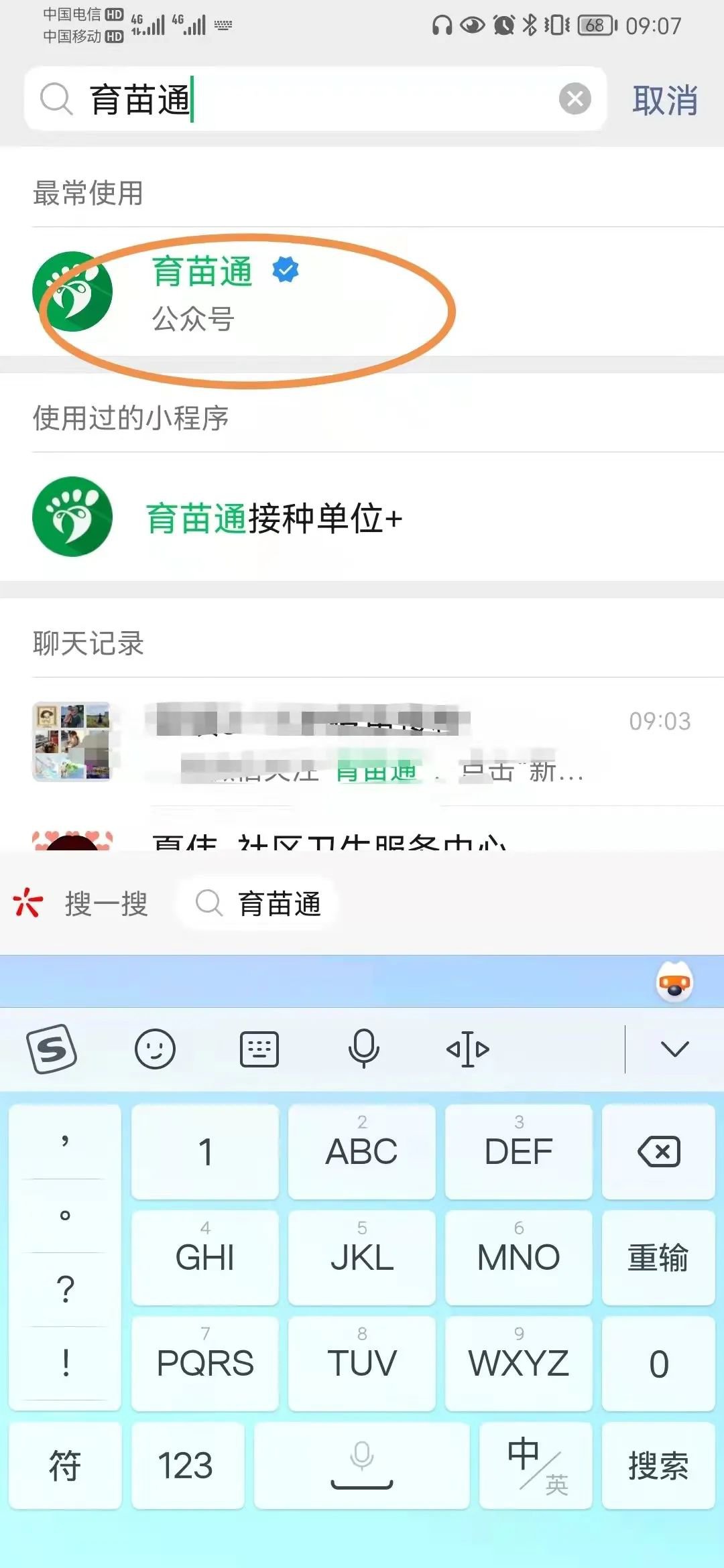Open the keyboard emoji panel
The width and height of the screenshot is (724, 1568).
coord(155,1049)
